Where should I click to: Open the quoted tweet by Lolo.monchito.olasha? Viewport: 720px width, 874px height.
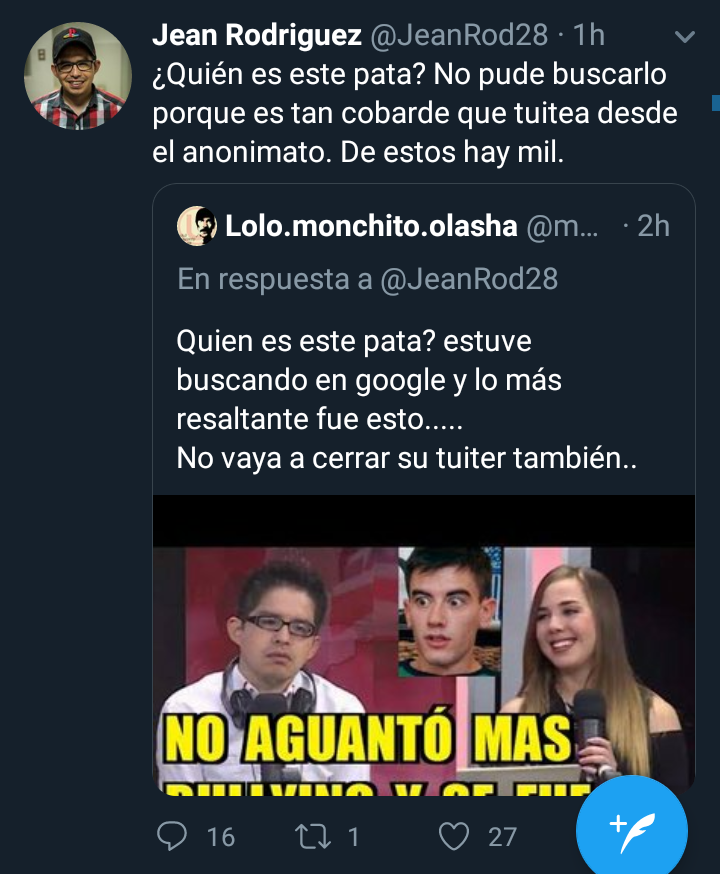click(423, 400)
